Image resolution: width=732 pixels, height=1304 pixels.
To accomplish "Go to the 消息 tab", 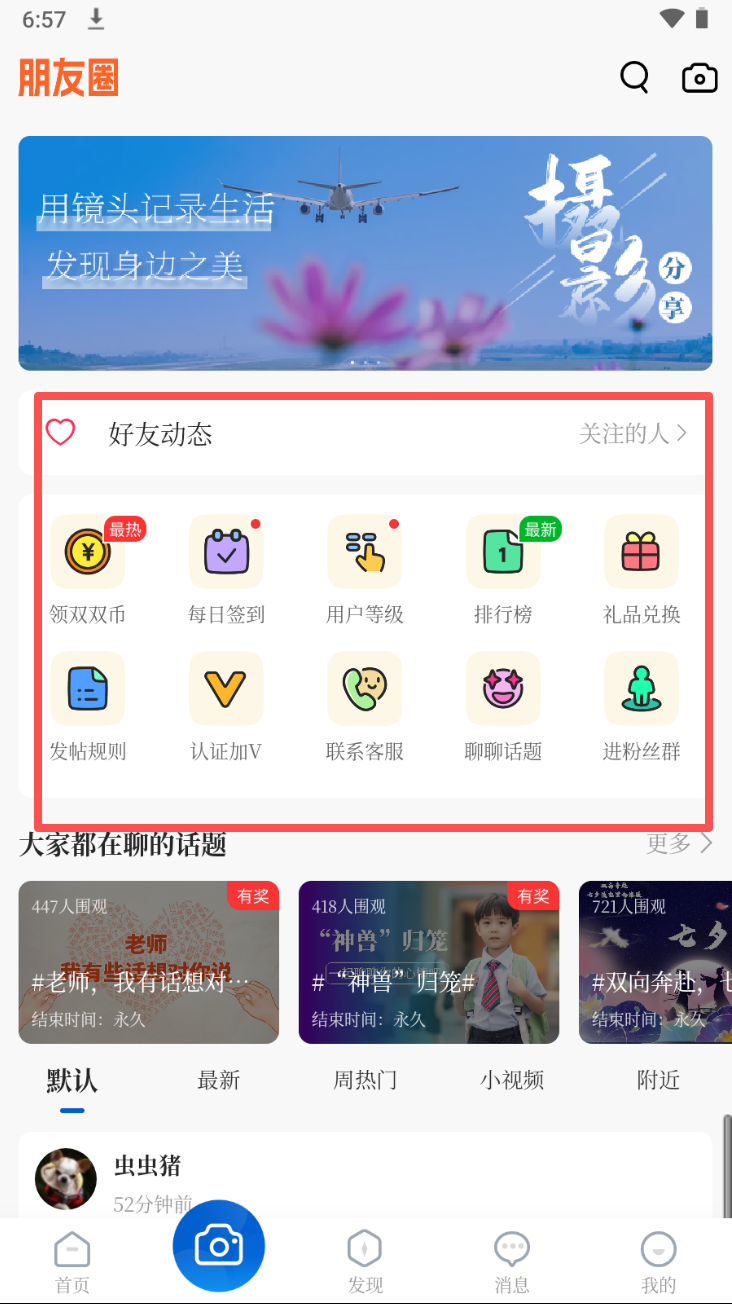I will click(512, 1262).
